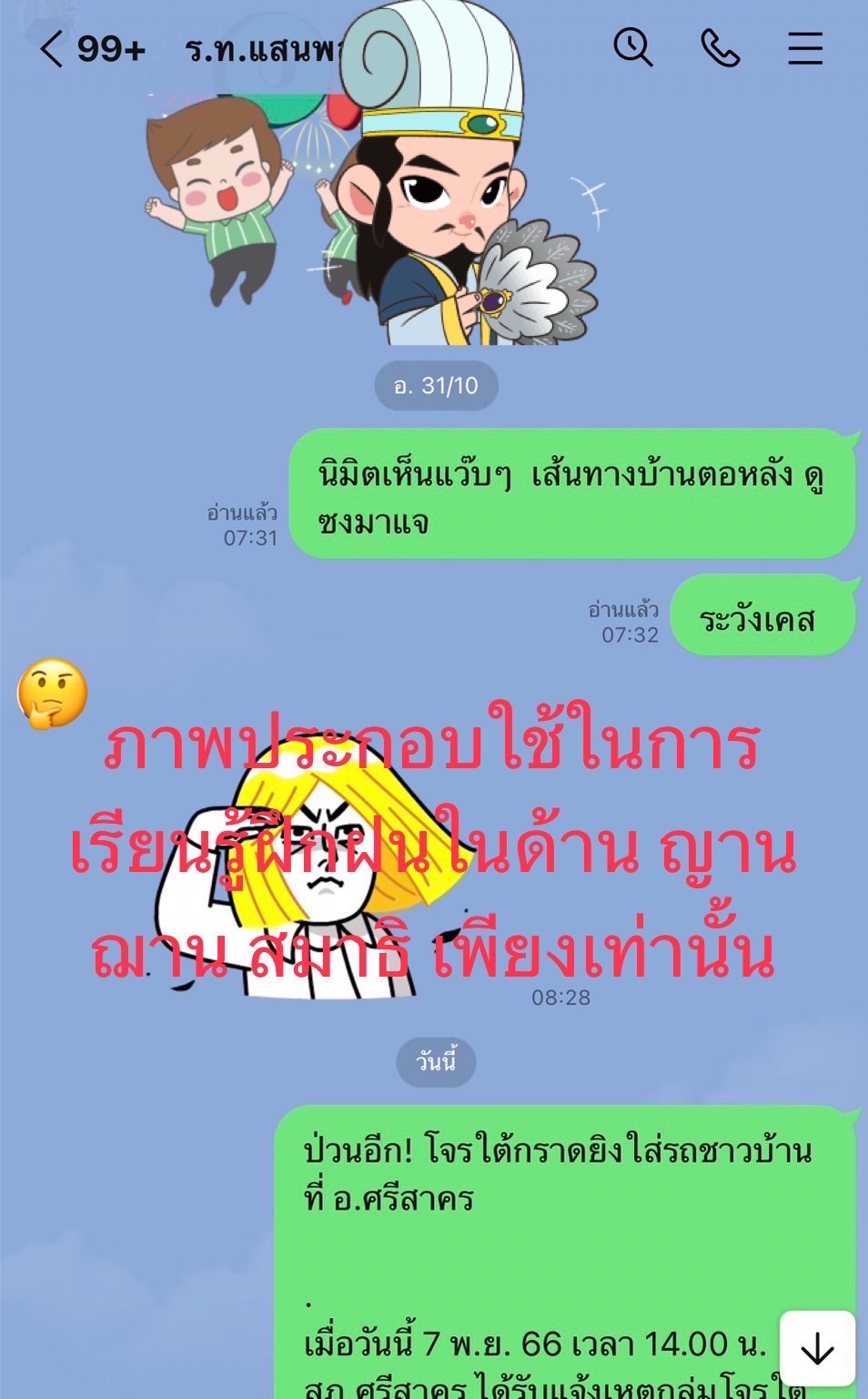The width and height of the screenshot is (868, 1399).
Task: Start a voice call
Action: (720, 48)
